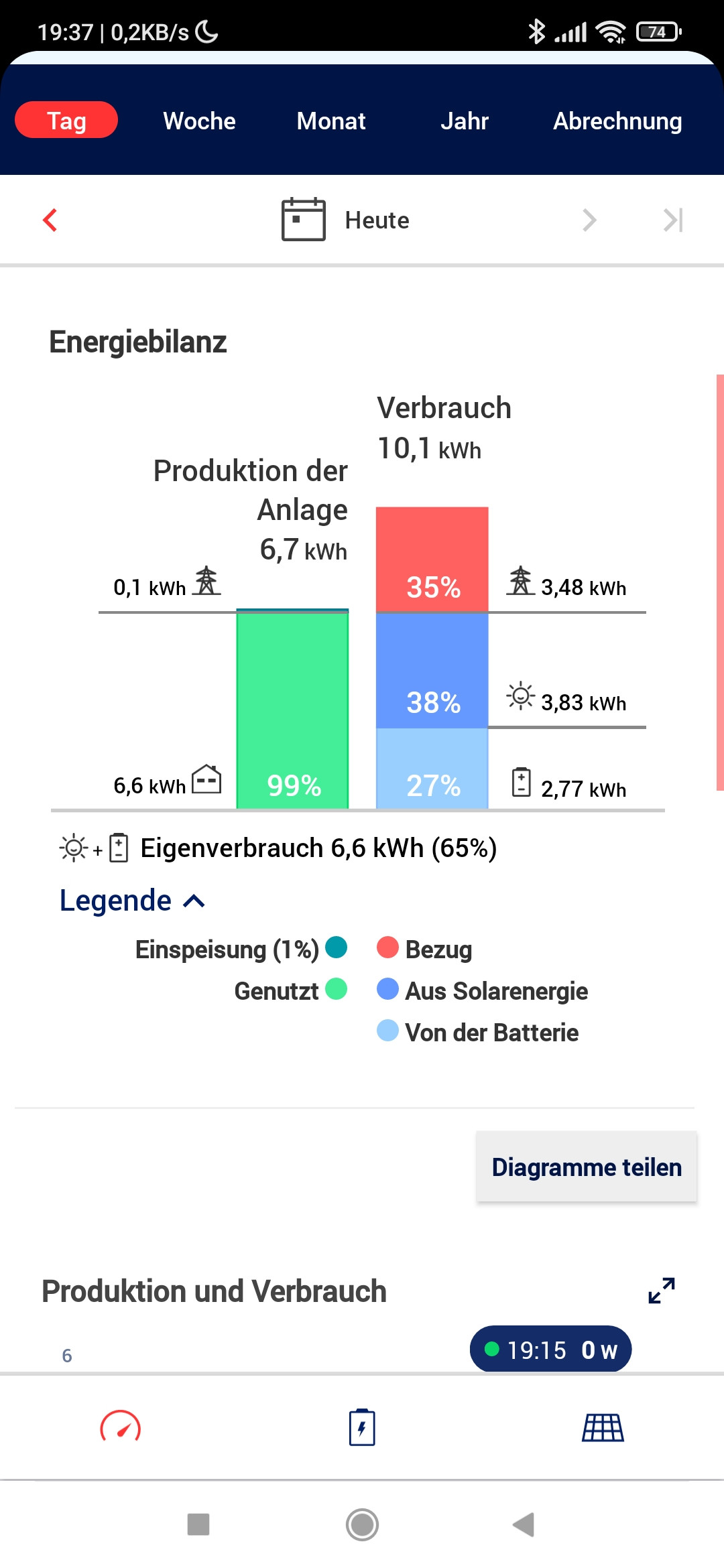The height and width of the screenshot is (1568, 724).
Task: Go to the previous day
Action: pos(50,220)
